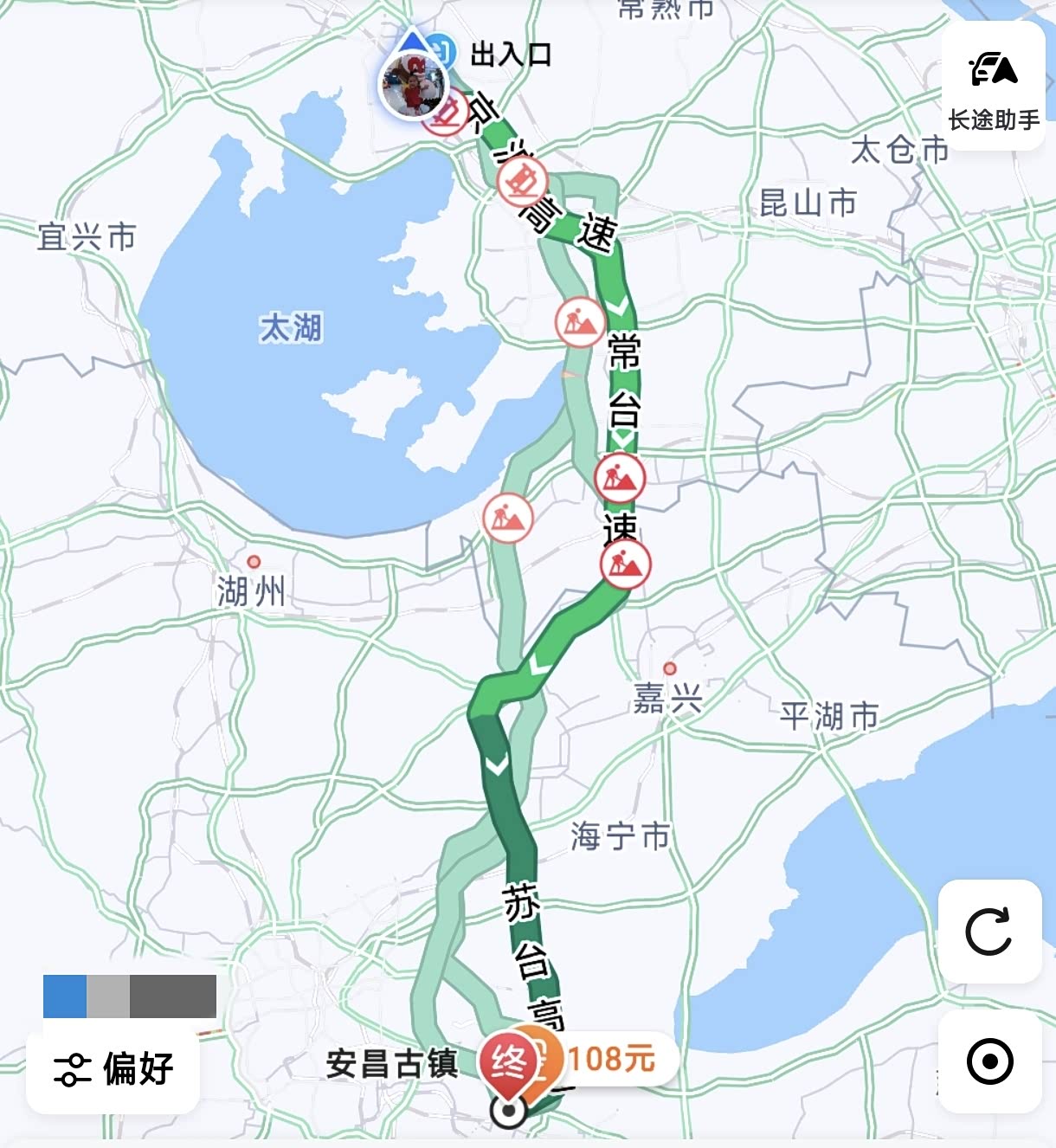Open 偏好 route preferences

113,1070
